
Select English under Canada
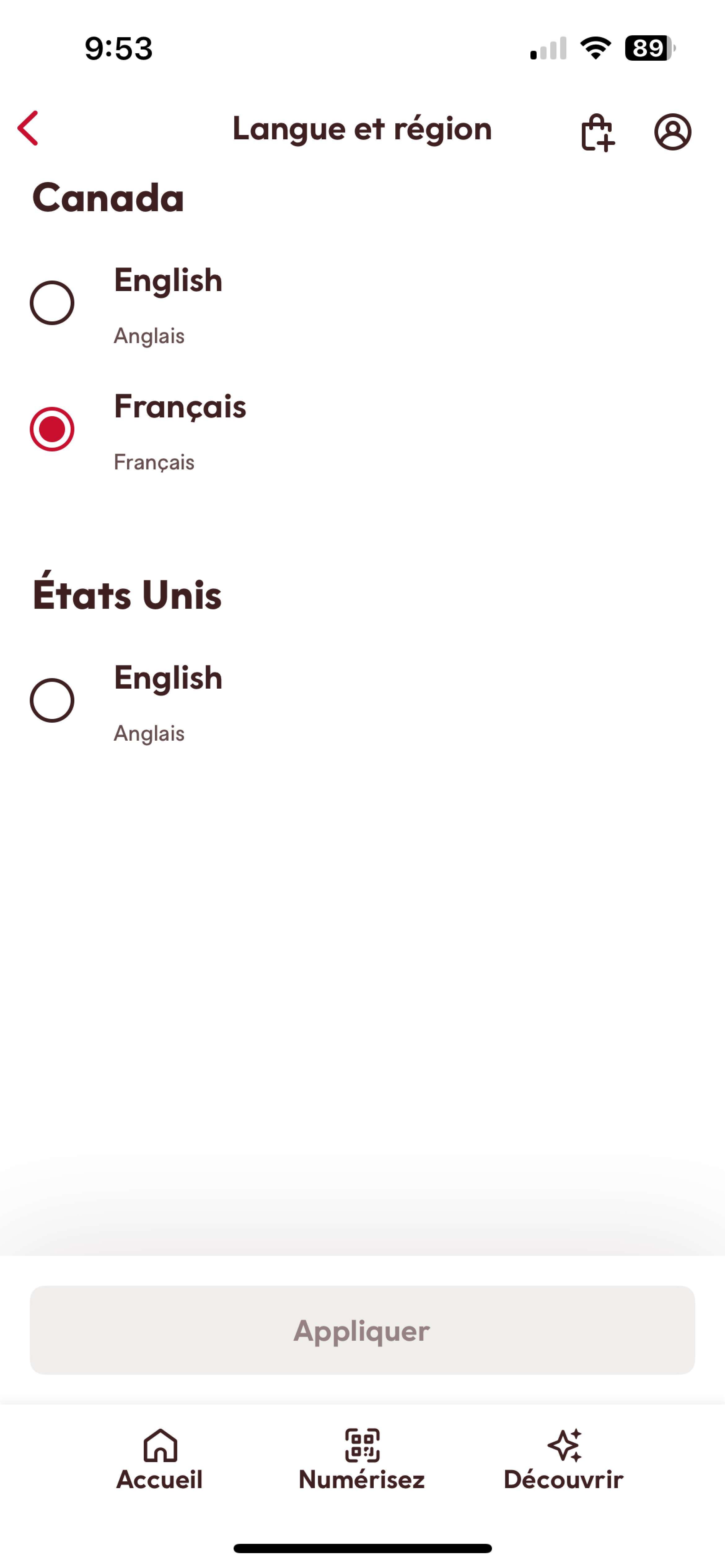(52, 303)
